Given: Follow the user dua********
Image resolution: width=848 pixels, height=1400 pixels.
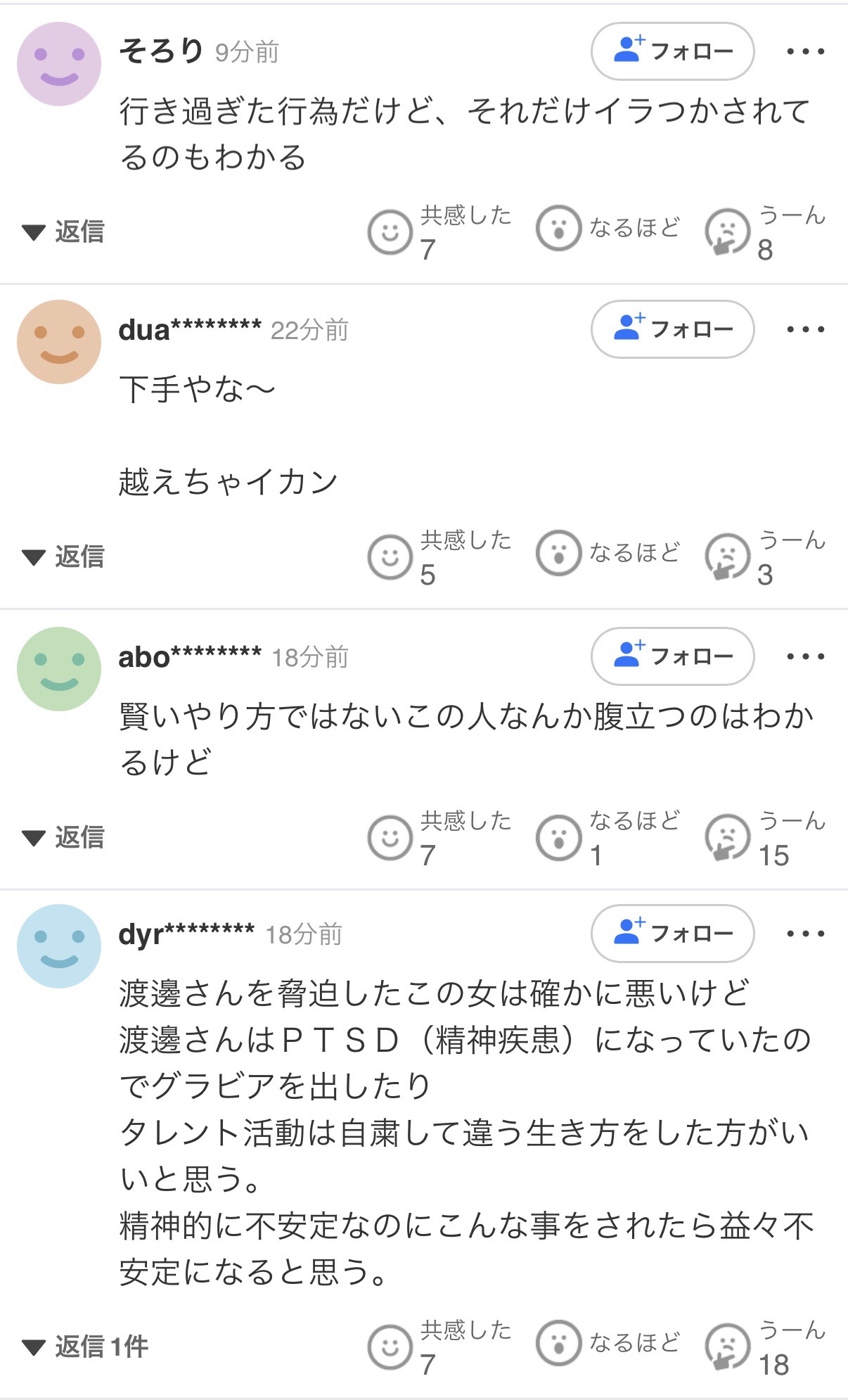Looking at the screenshot, I should 672,329.
